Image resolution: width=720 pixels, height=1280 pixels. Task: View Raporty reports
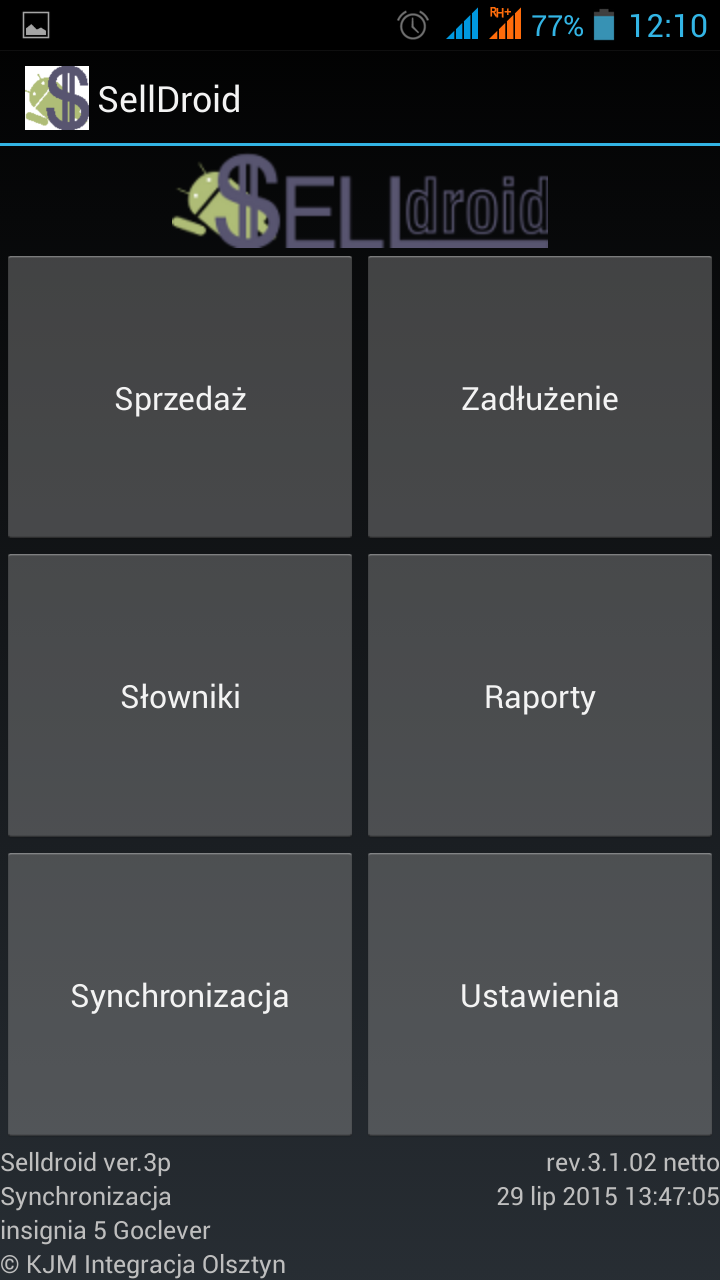point(540,695)
